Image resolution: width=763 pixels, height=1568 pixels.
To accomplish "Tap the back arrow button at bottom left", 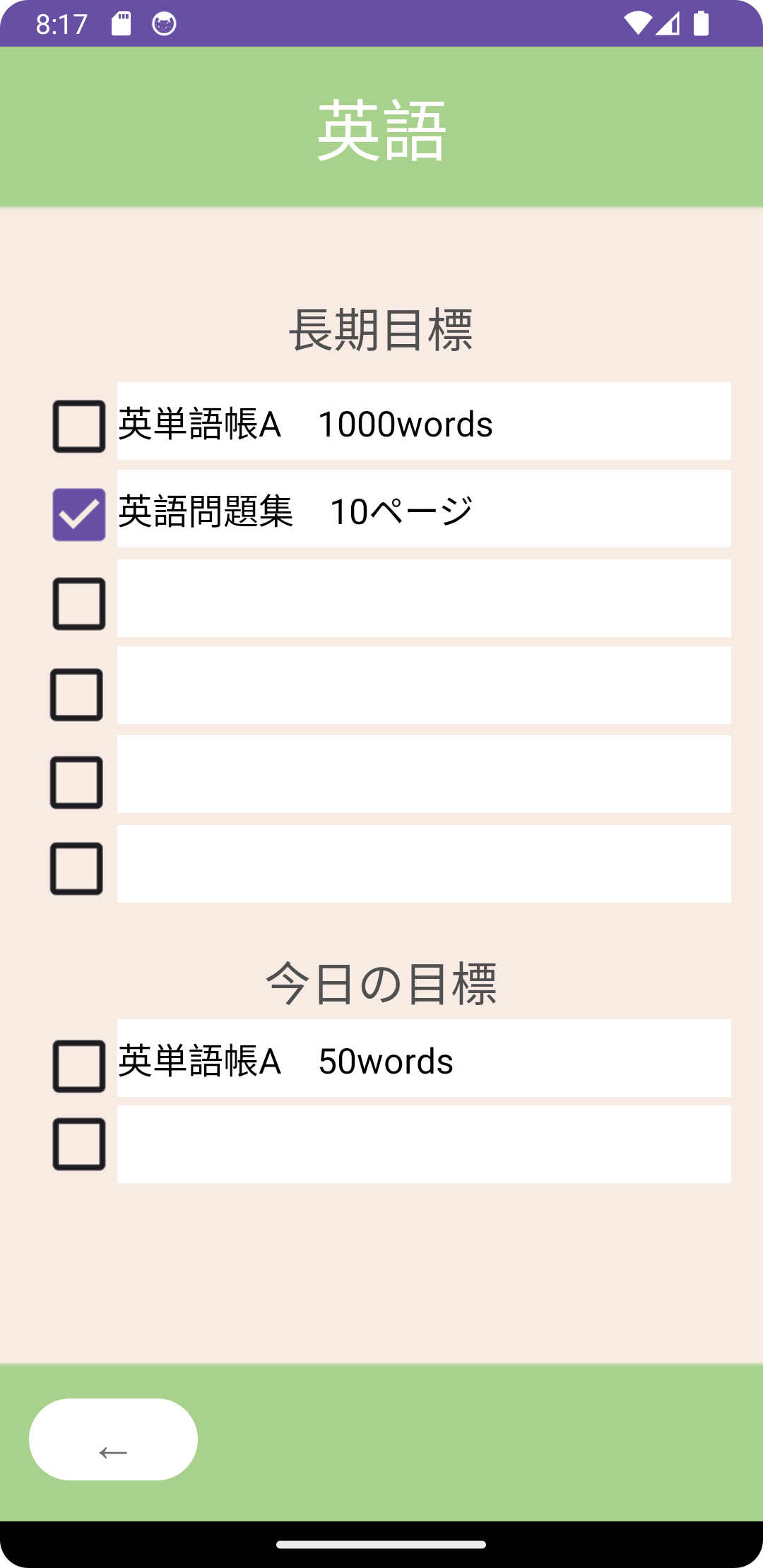I will (x=112, y=1439).
